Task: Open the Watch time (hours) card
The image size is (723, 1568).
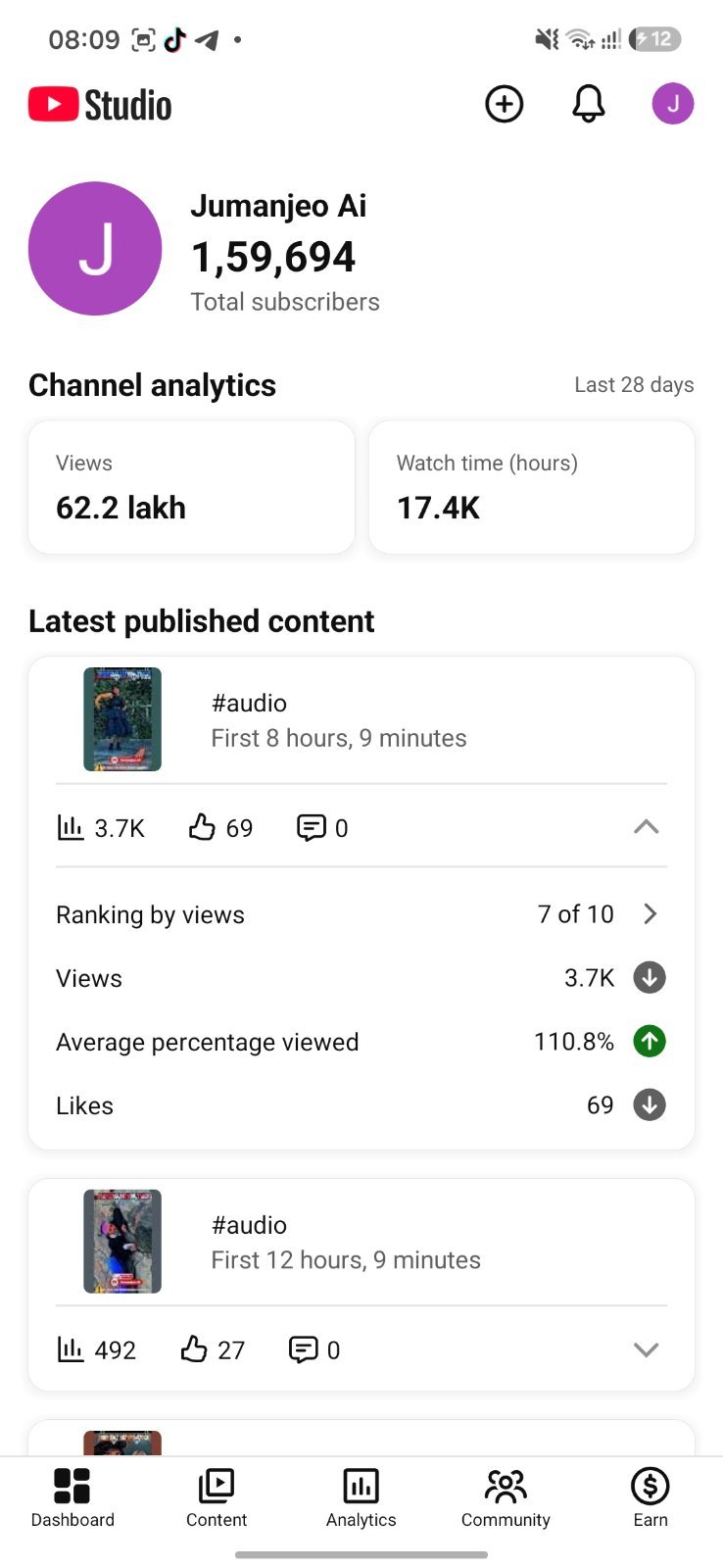Action: tap(532, 487)
